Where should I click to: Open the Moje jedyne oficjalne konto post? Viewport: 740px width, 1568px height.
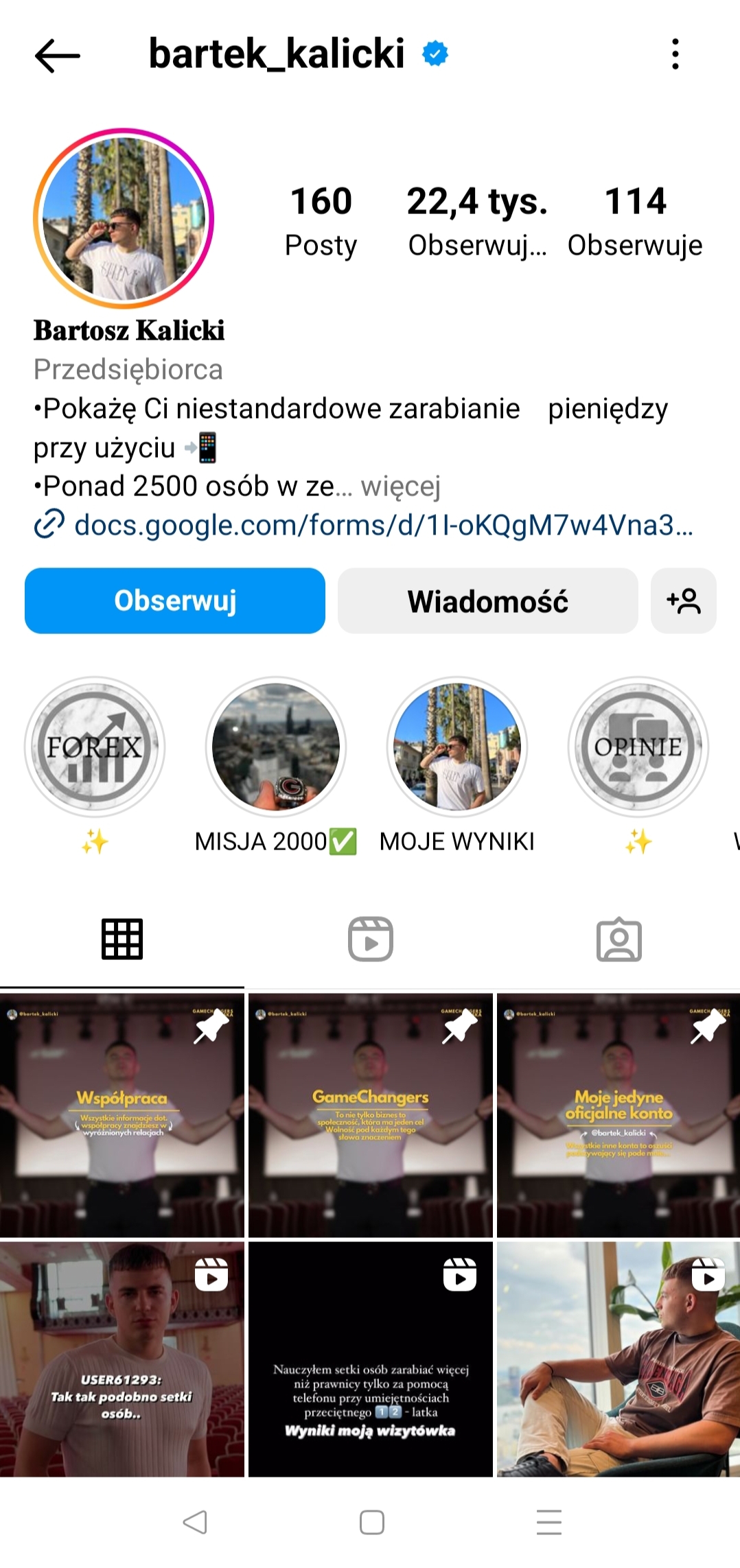pos(618,1115)
